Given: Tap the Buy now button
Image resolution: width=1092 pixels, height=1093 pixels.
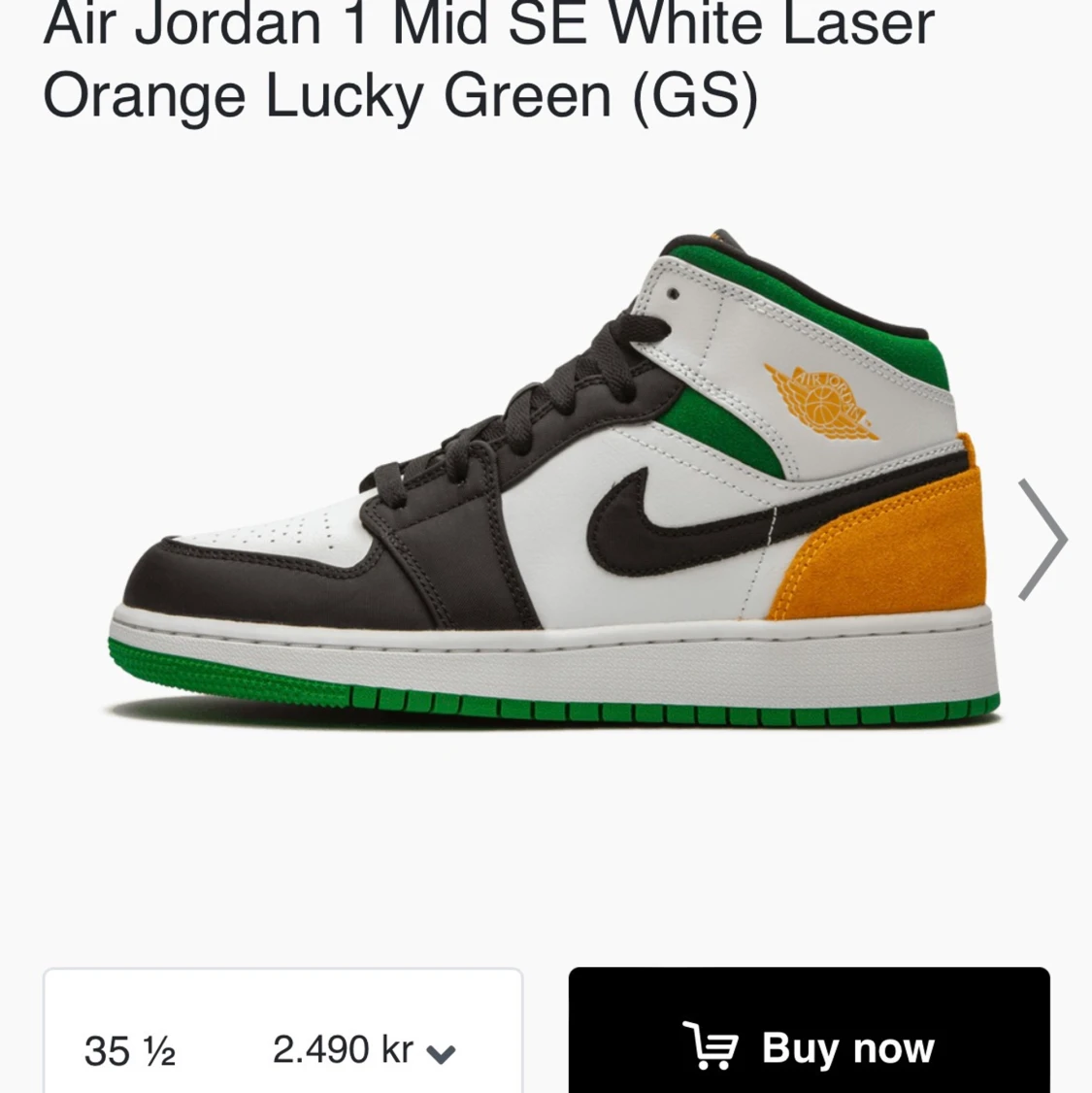Looking at the screenshot, I should pos(809,1046).
